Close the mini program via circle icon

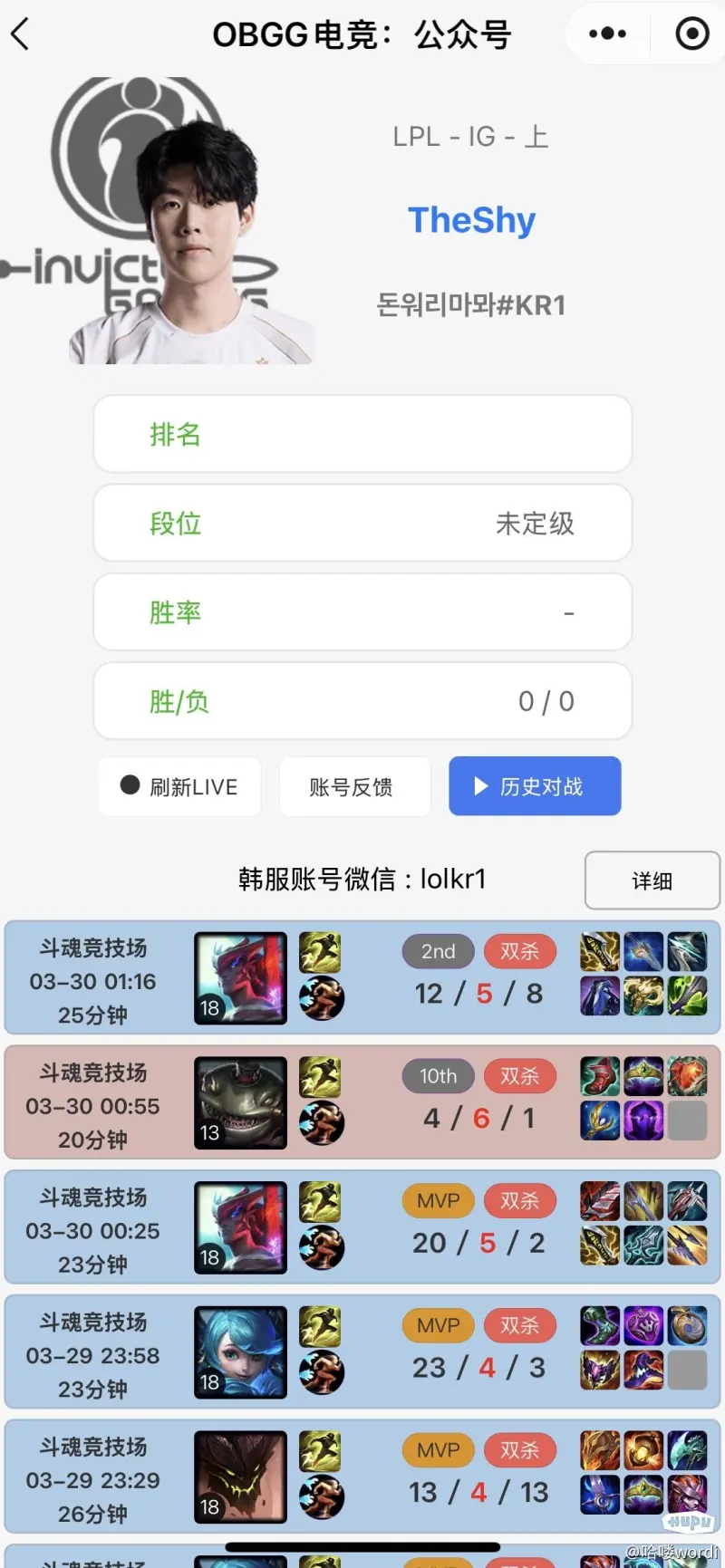click(692, 34)
